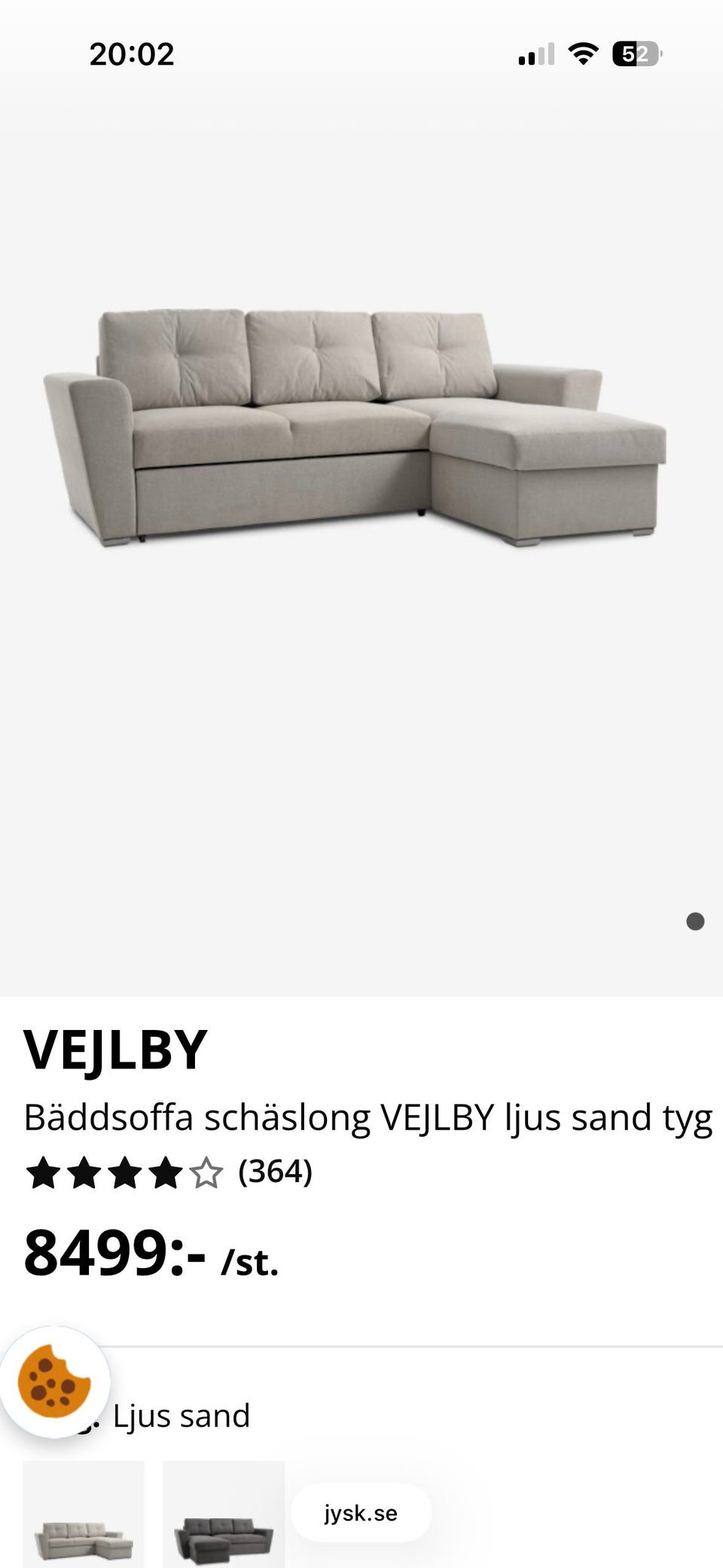Tap the clock showing 20:02

coord(133,53)
